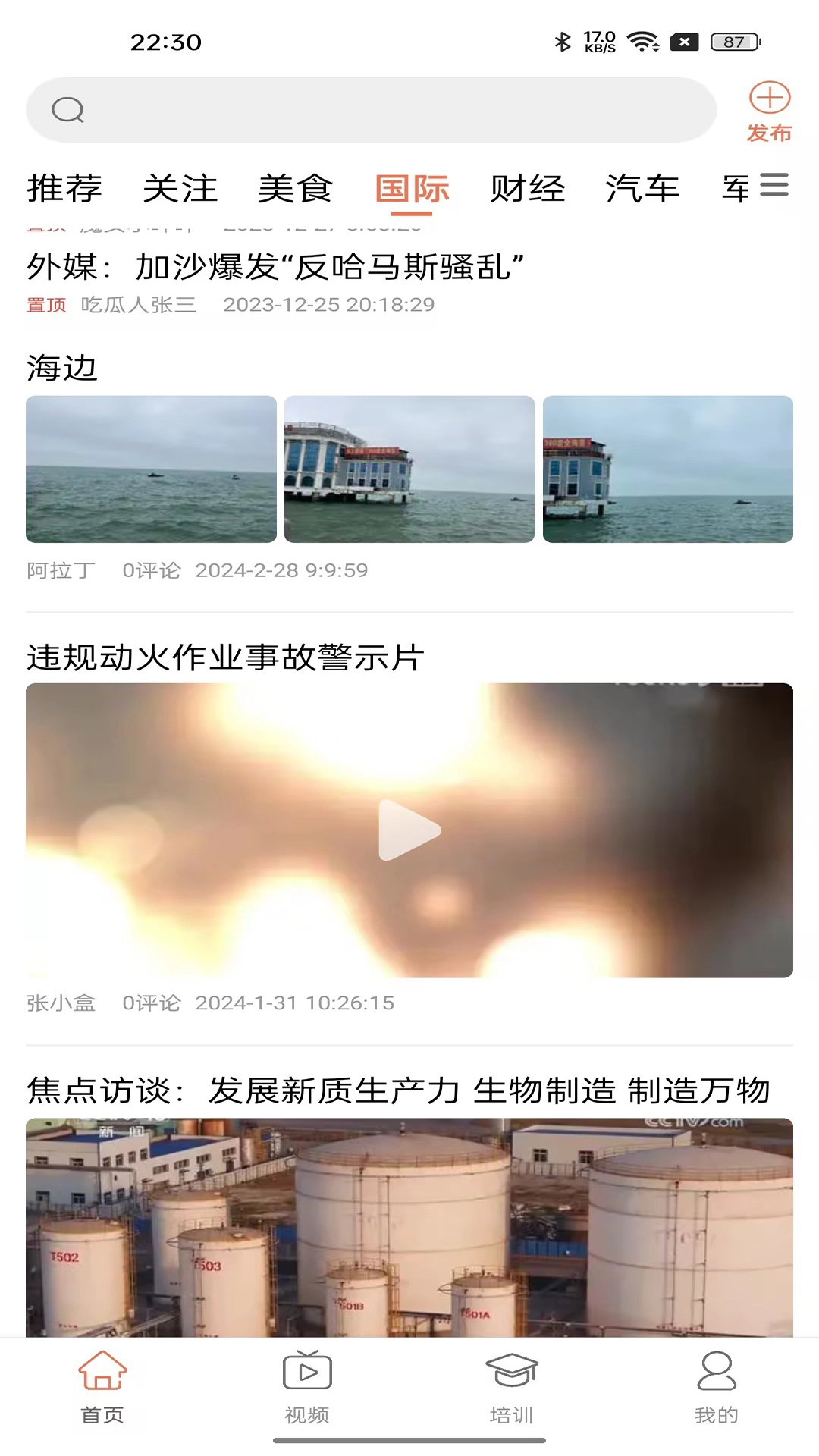Image resolution: width=819 pixels, height=1456 pixels.
Task: Tap the search magnifier icon
Action: 68,109
